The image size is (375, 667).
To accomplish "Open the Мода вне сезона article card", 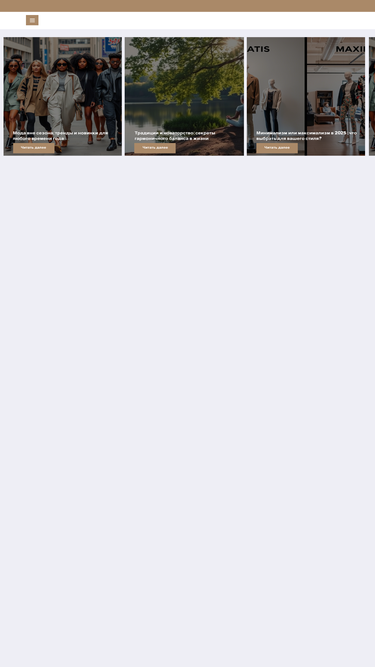I will tap(63, 96).
